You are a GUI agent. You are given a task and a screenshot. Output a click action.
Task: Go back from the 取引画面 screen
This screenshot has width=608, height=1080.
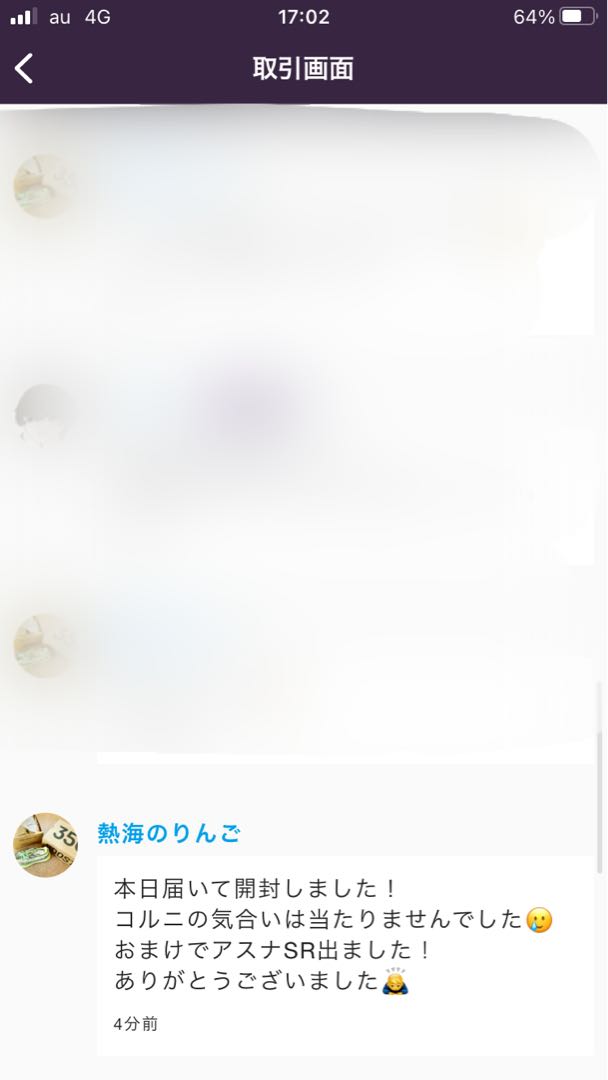(24, 68)
